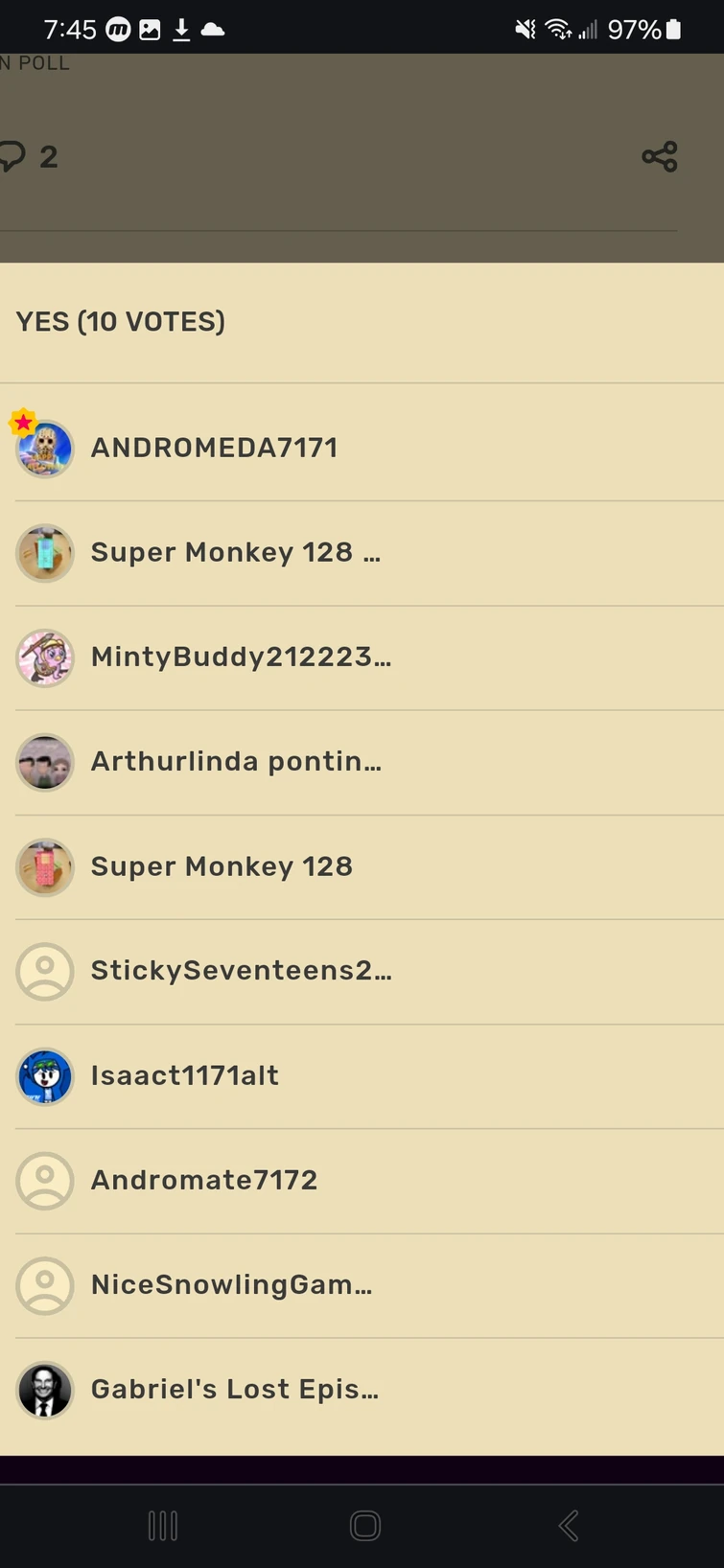
Task: View MintyBuddy212223… profile
Action: (x=240, y=657)
